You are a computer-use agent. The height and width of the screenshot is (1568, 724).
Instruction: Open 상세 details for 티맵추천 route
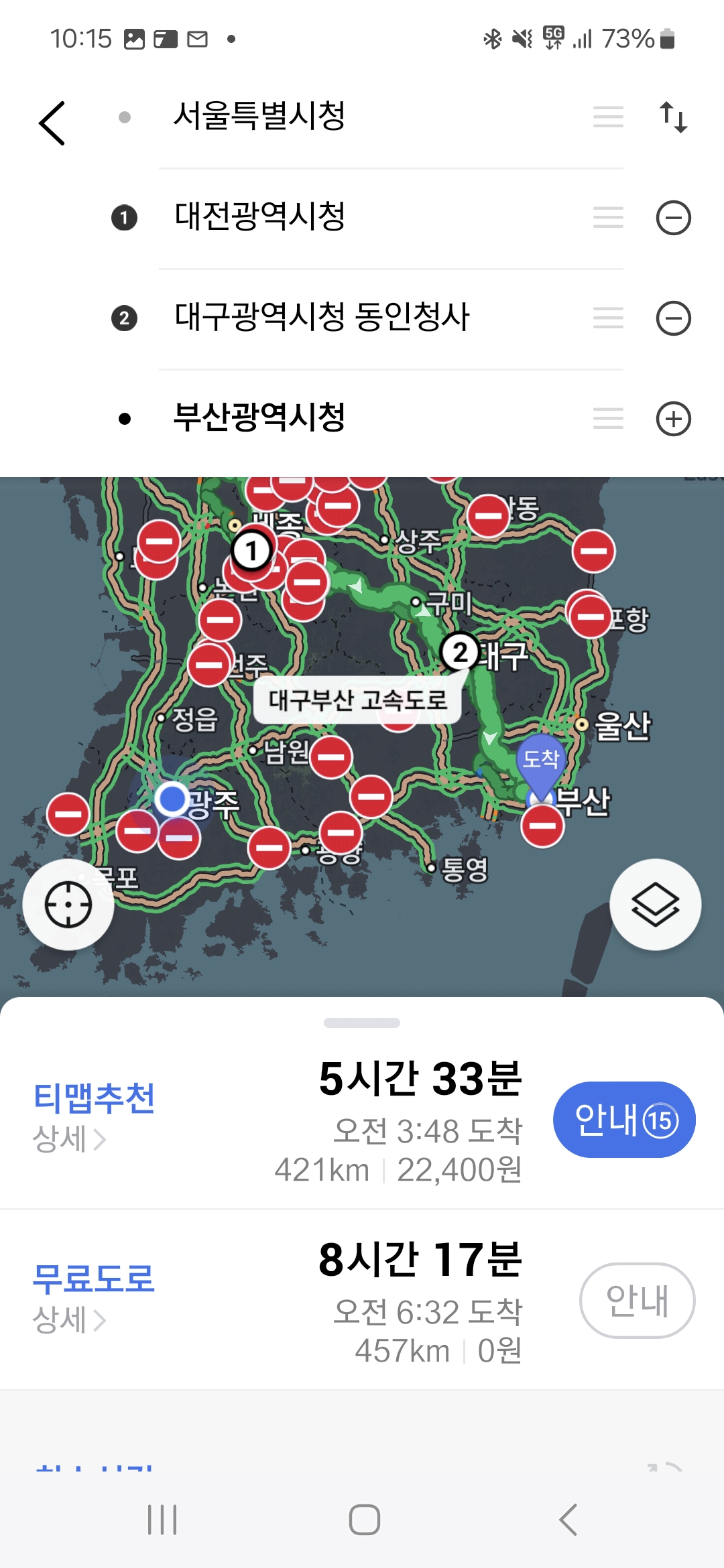click(x=70, y=1139)
